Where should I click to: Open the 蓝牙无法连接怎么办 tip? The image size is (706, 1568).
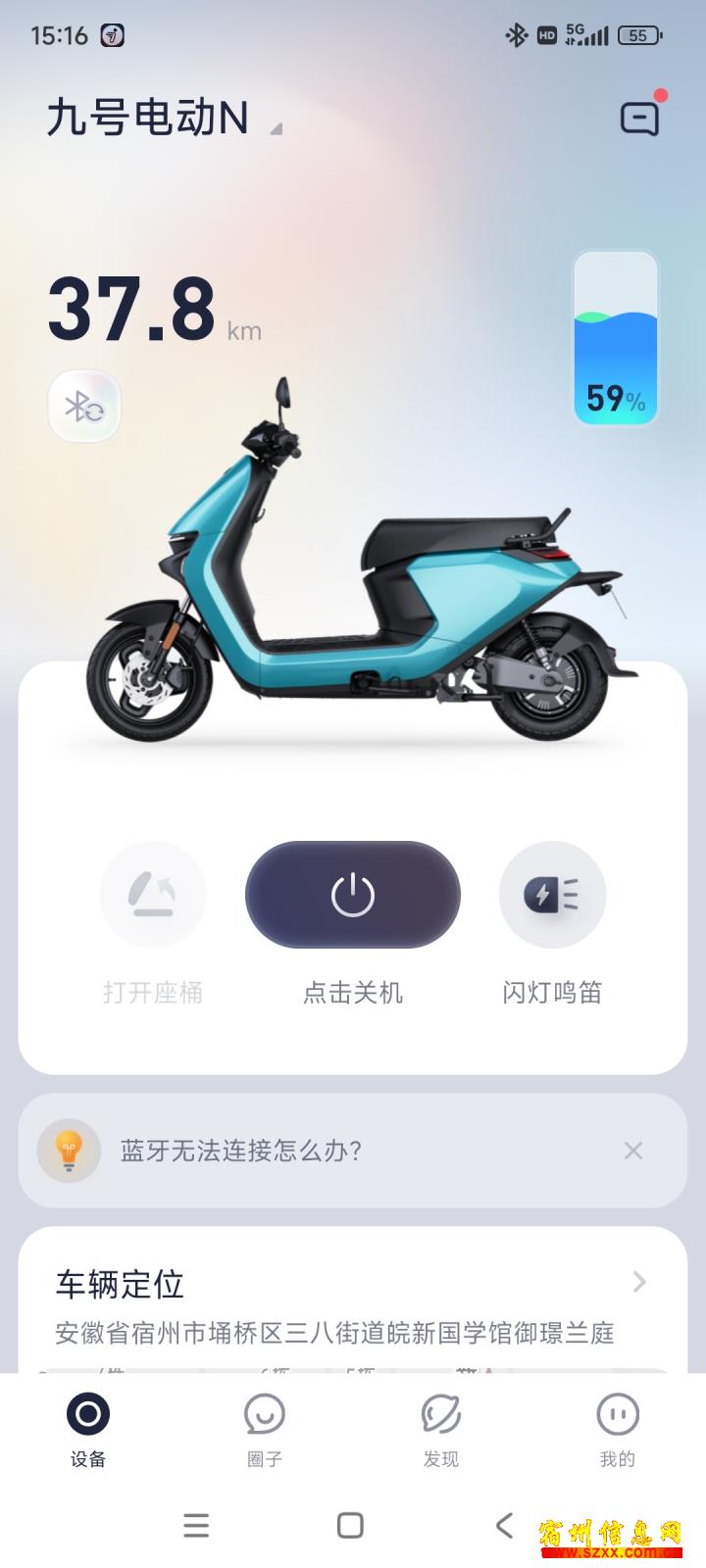[241, 1151]
